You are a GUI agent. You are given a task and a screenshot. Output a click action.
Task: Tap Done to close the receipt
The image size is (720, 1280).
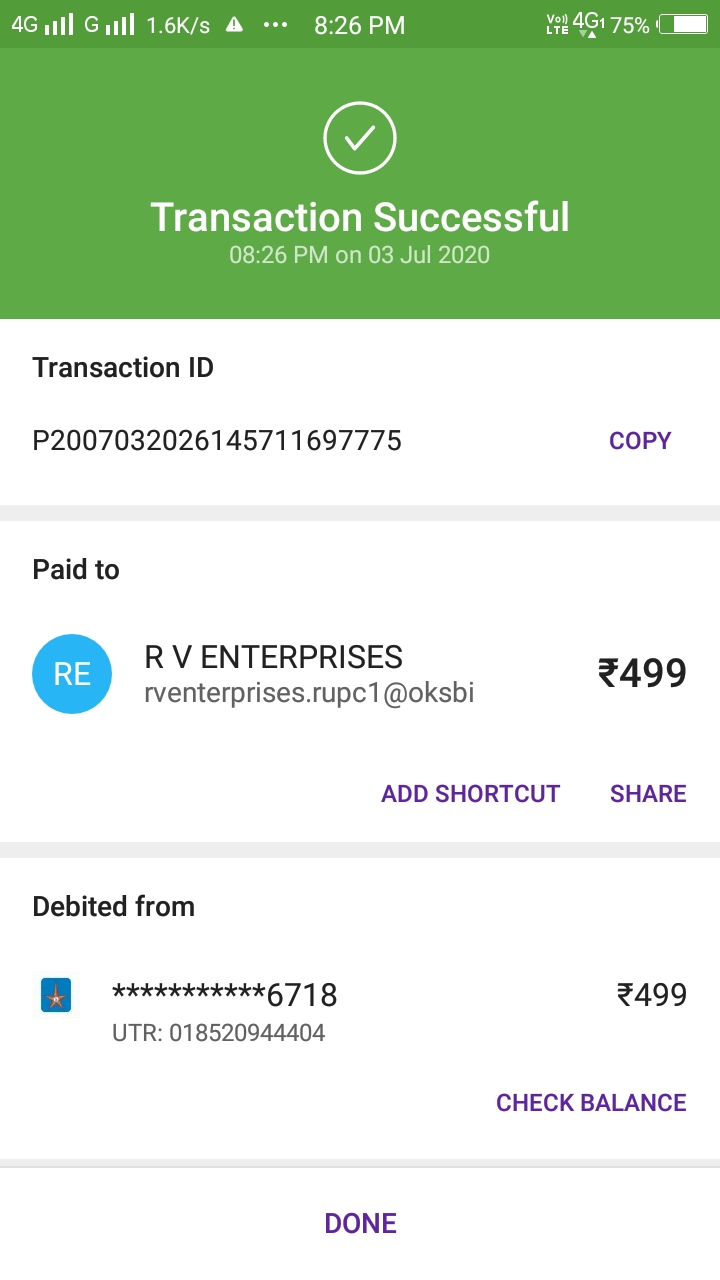pos(360,1223)
